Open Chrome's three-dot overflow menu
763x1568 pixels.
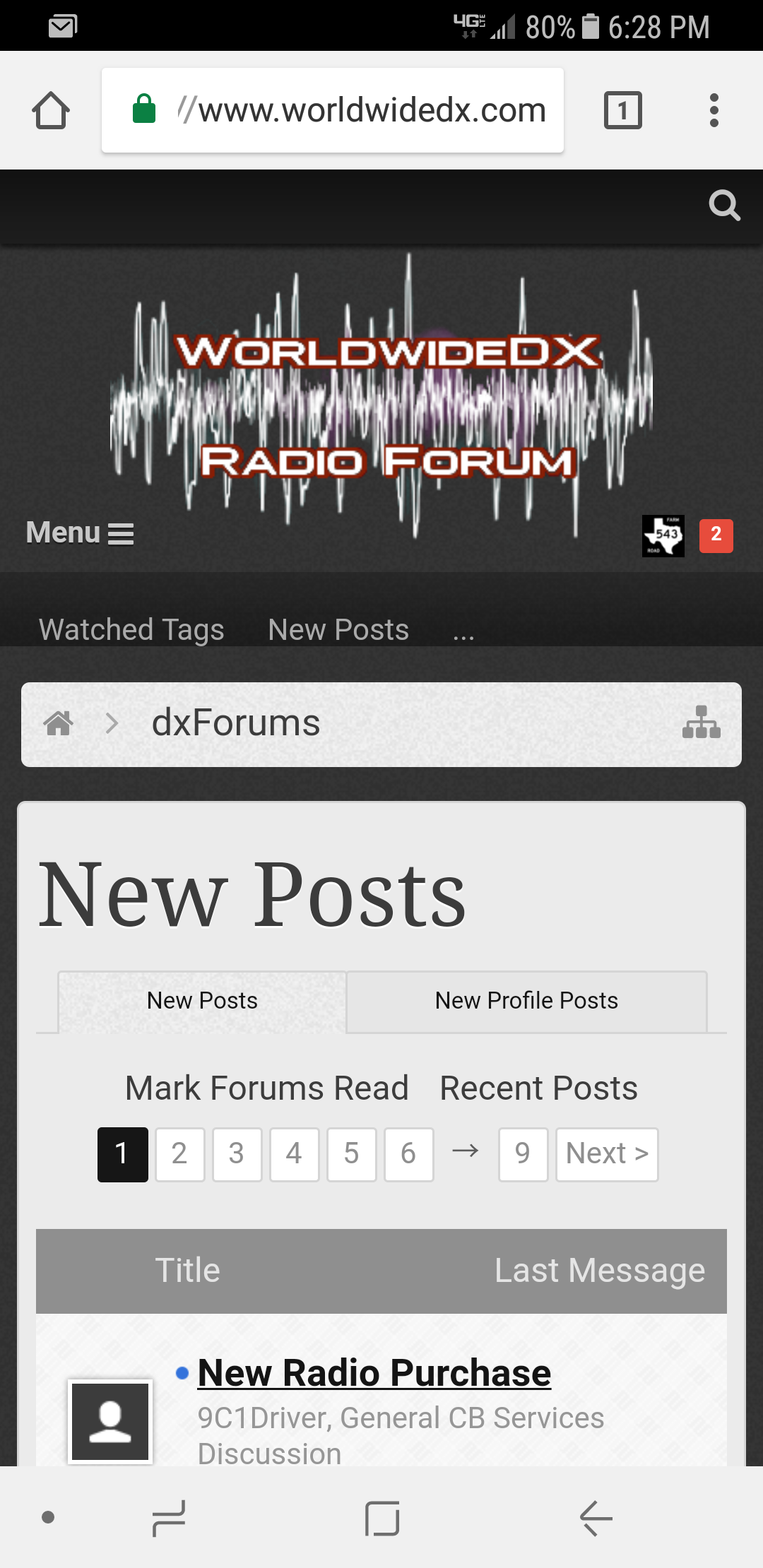[x=714, y=109]
